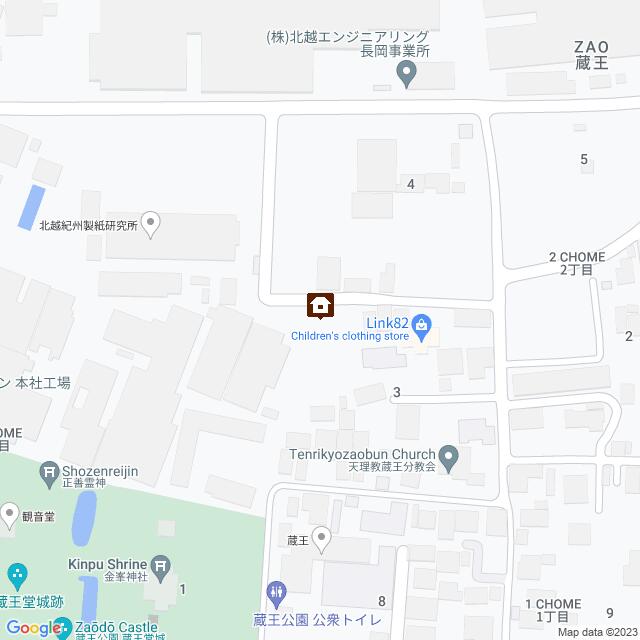Image resolution: width=640 pixels, height=640 pixels.
Task: Tap the 北越エンジニアリング 長岡事業所 pin
Action: tap(406, 71)
